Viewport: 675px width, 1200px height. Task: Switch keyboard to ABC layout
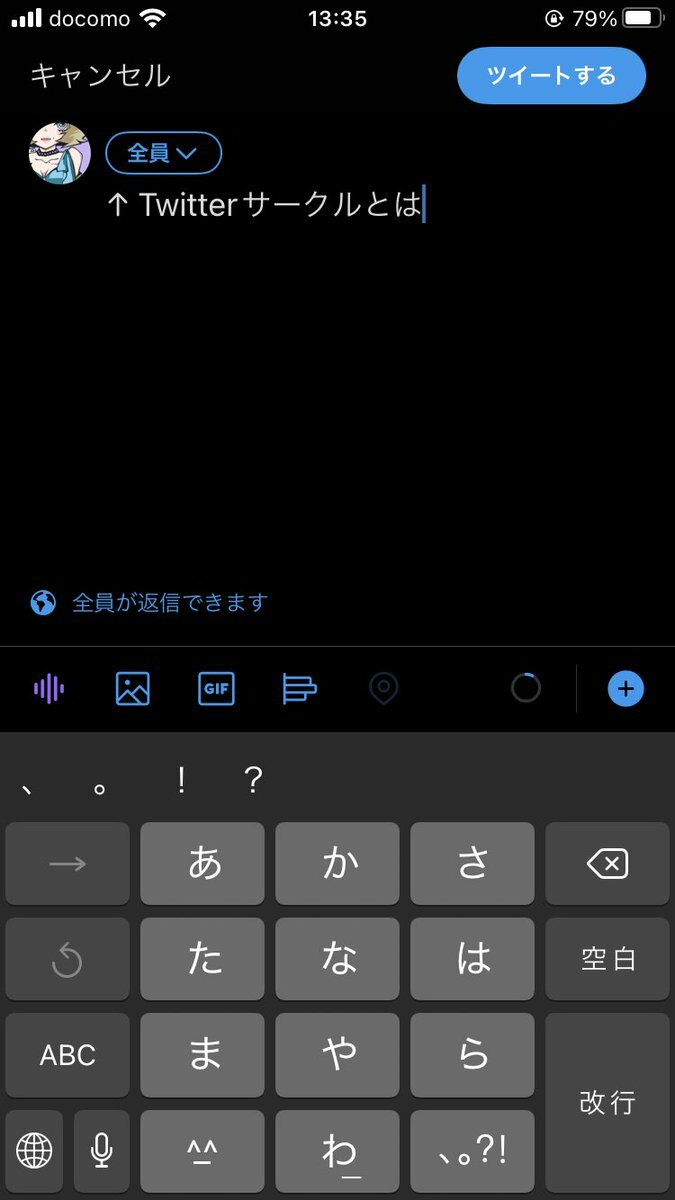(x=68, y=1055)
